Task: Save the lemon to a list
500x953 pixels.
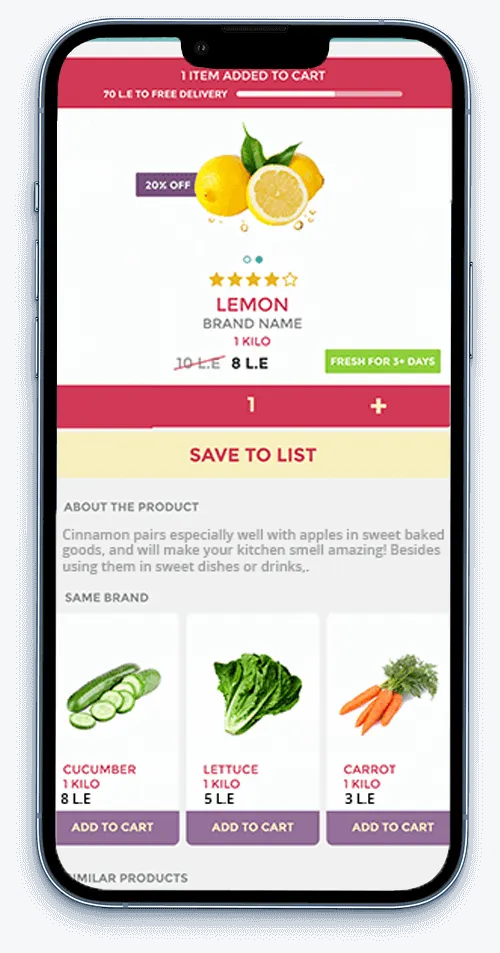Action: pos(253,455)
